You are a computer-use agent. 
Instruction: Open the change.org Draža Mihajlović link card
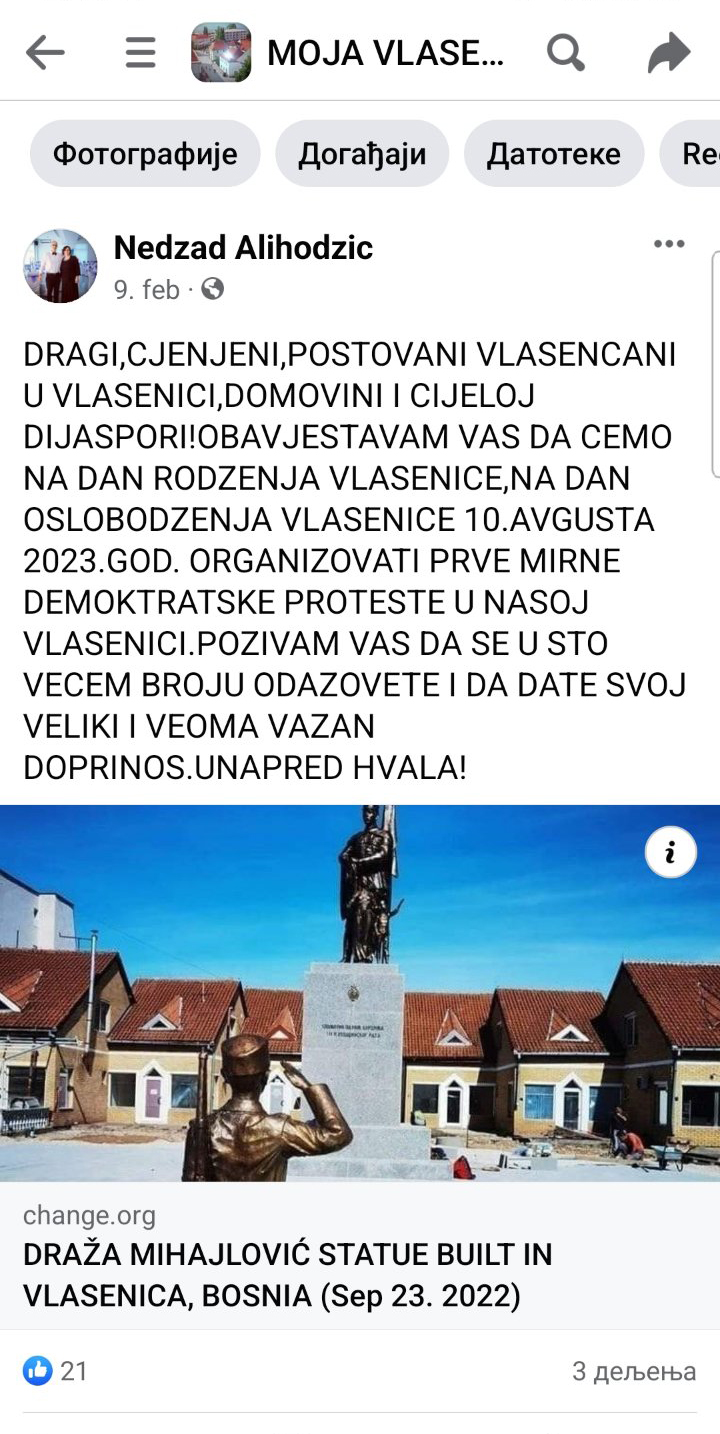pyautogui.click(x=360, y=1255)
